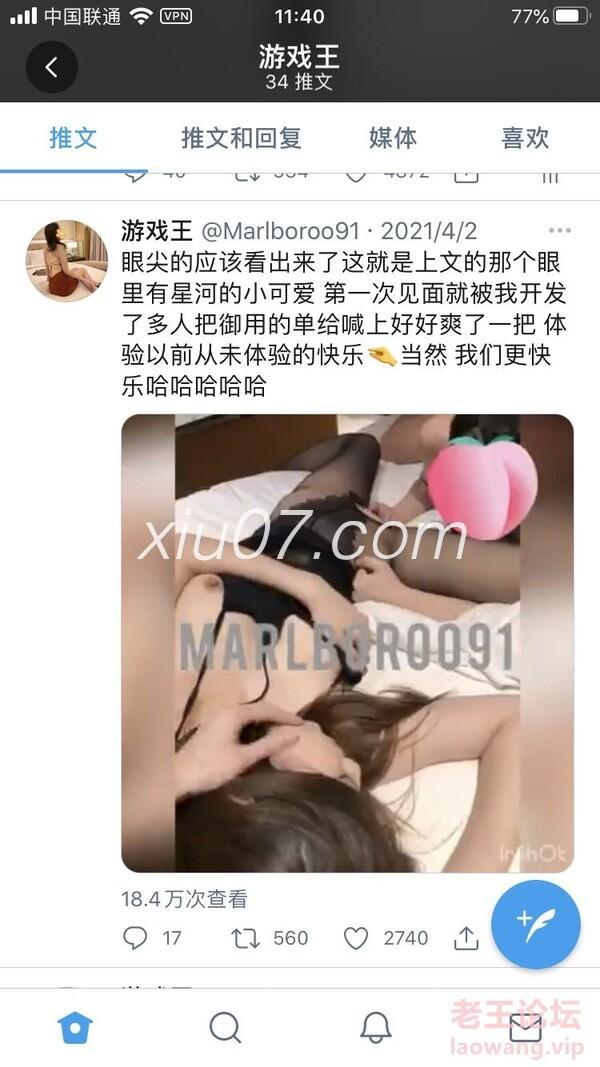600x1067 pixels.
Task: Open the tweet's three-dot overflow menu
Action: pos(559,231)
